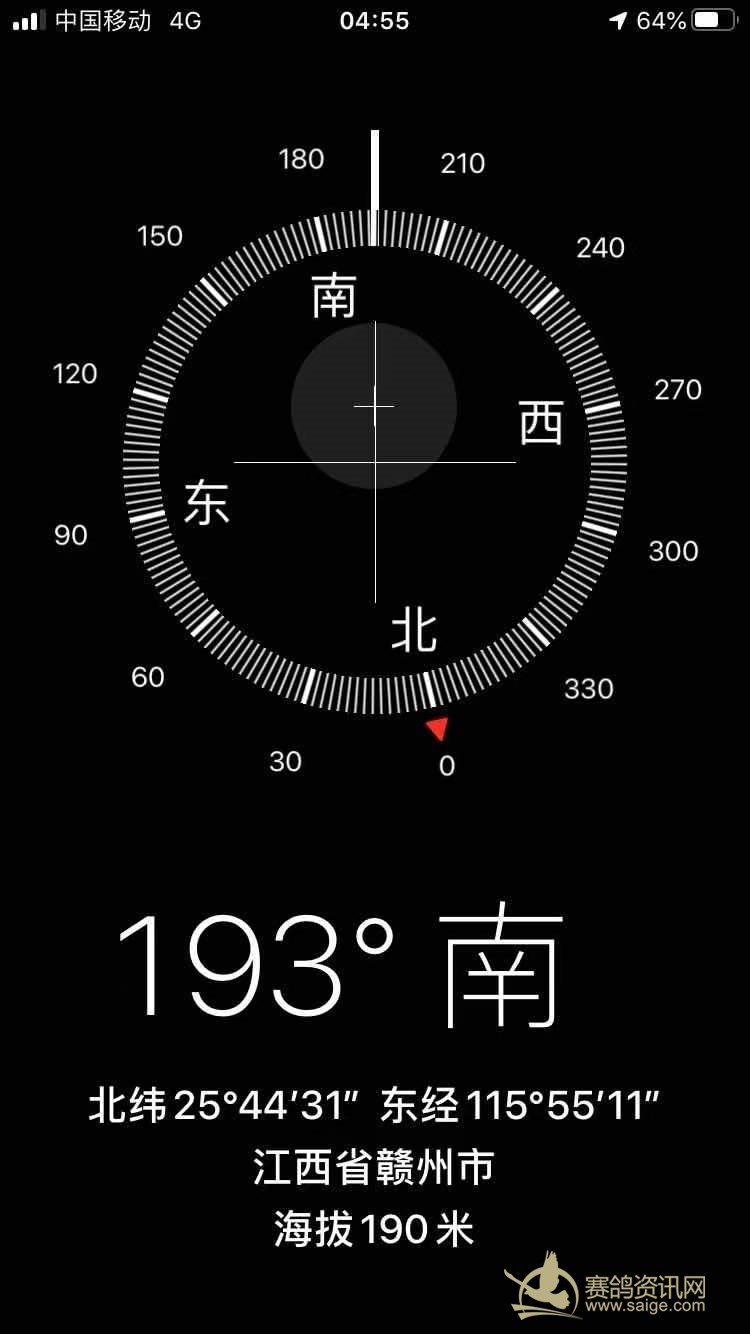Tap the compass dial to lock bearing
Image resolution: width=750 pixels, height=1334 pixels.
[x=375, y=462]
